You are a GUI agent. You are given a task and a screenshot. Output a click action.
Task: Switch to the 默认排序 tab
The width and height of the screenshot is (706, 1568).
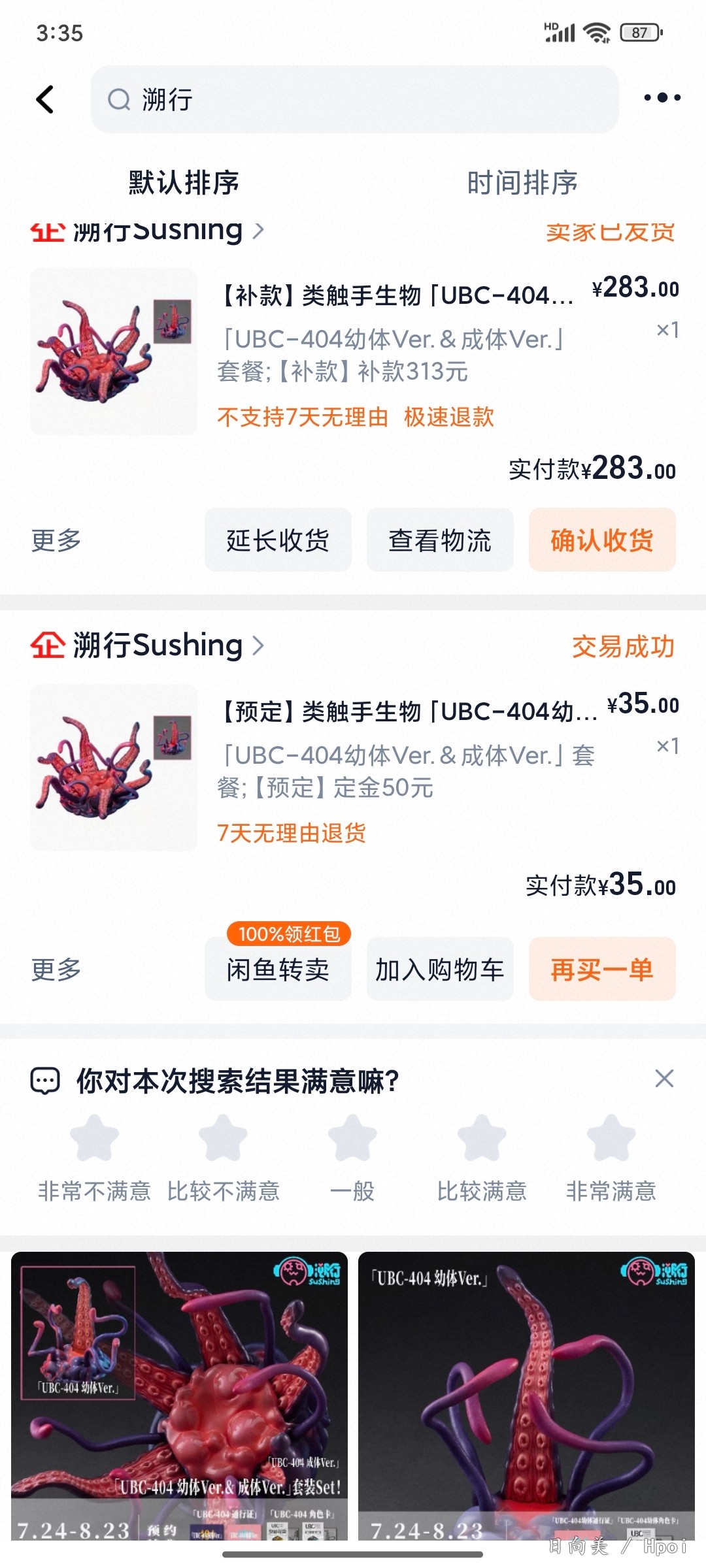(184, 182)
